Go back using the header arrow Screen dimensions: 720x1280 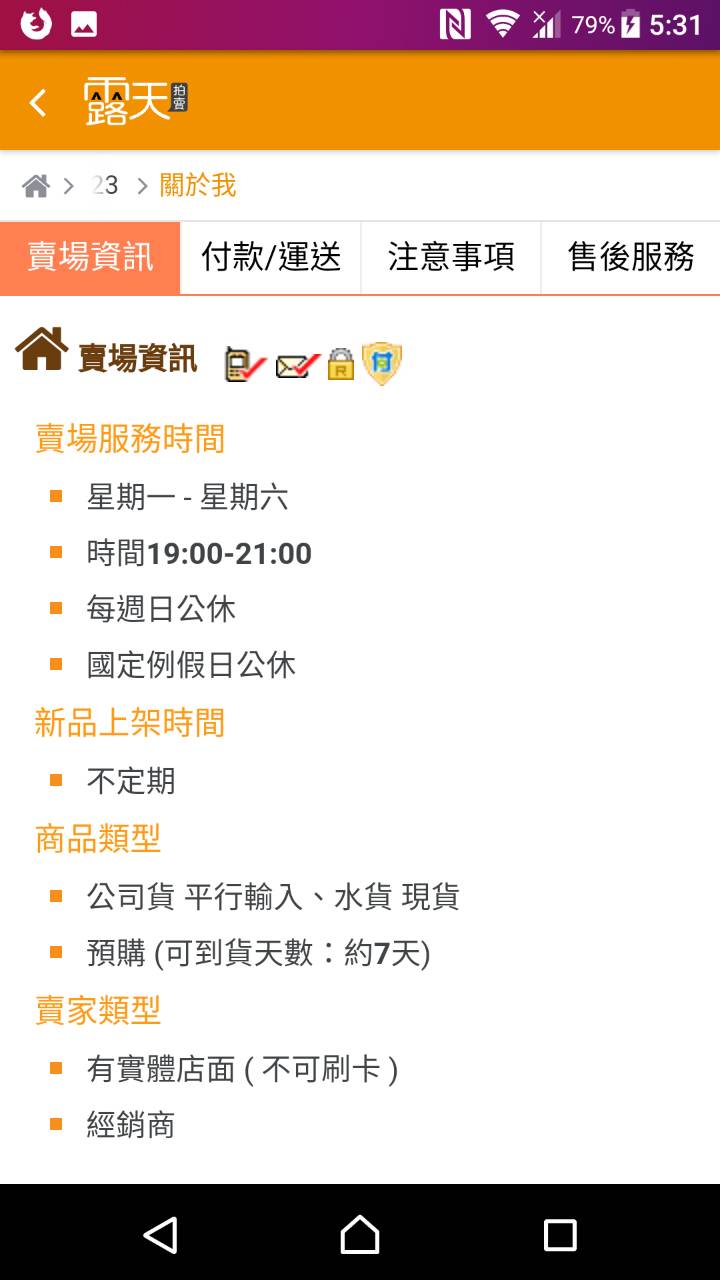coord(38,102)
